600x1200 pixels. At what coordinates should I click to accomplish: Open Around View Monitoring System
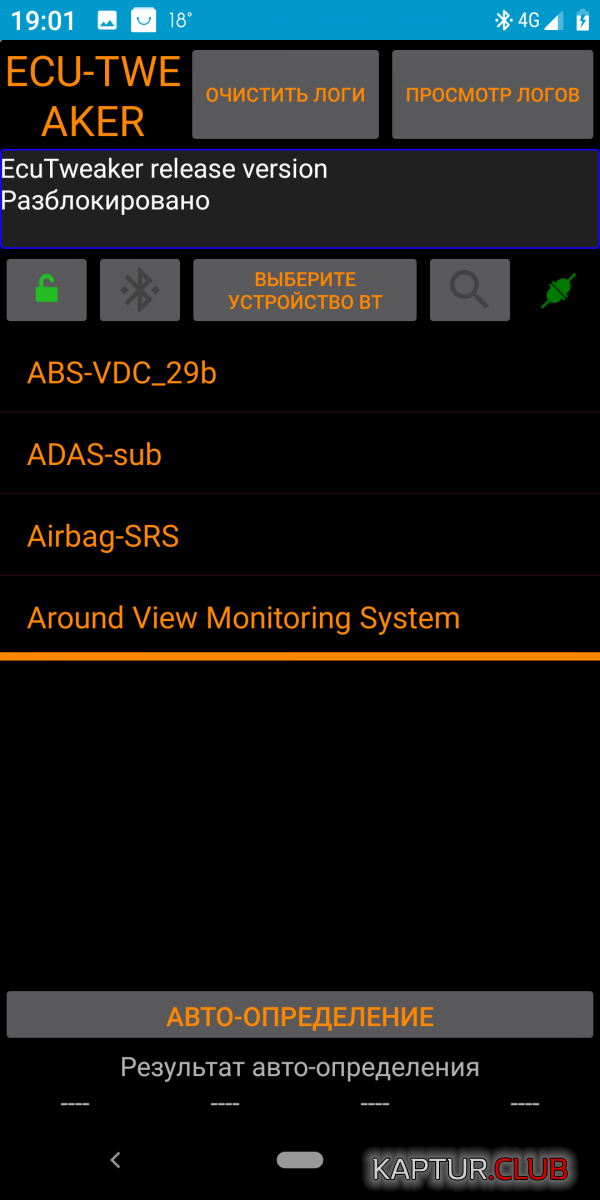(300, 617)
